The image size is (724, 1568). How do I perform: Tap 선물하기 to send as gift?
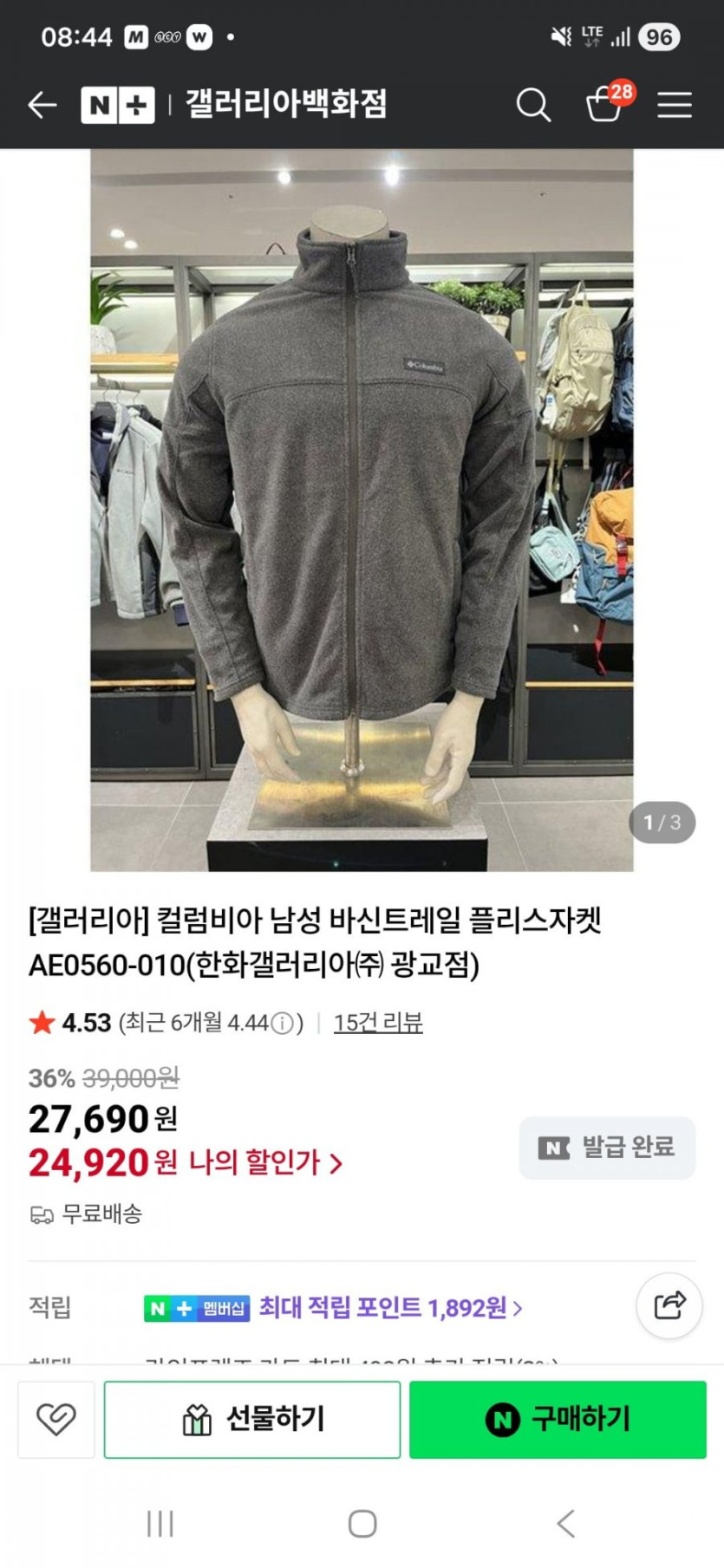click(x=252, y=1420)
